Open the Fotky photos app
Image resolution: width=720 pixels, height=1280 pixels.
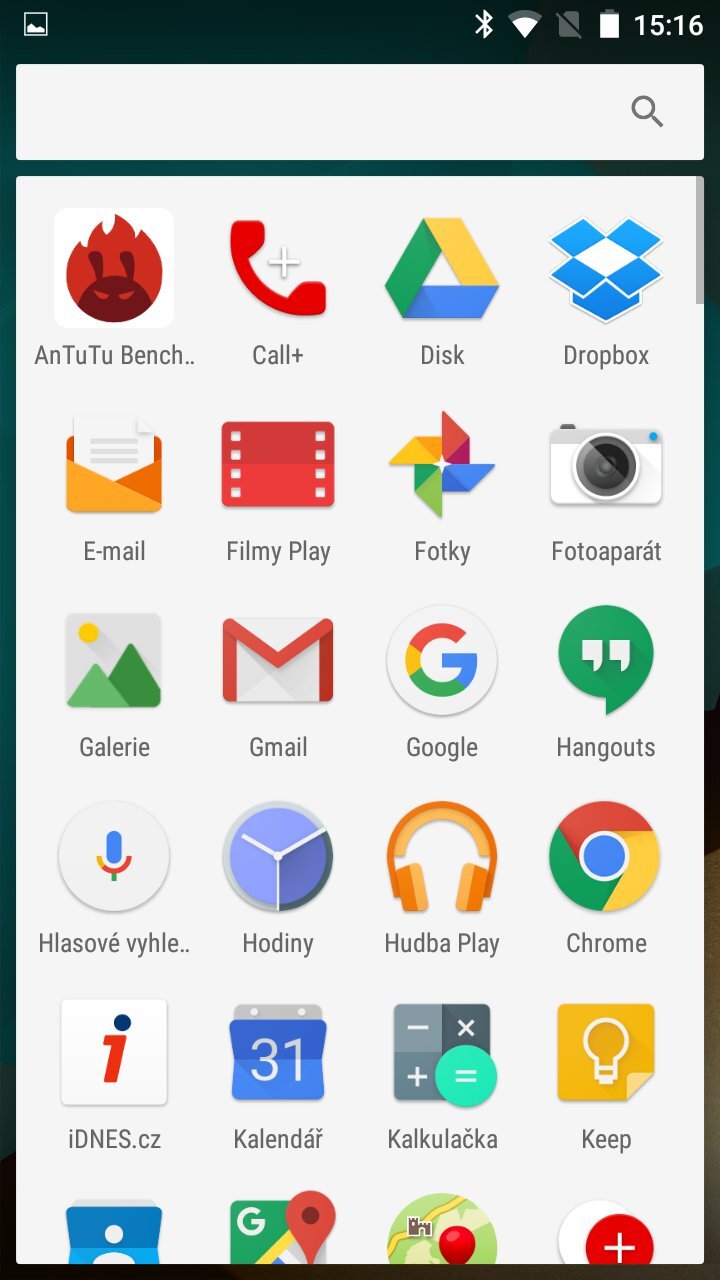click(x=441, y=463)
